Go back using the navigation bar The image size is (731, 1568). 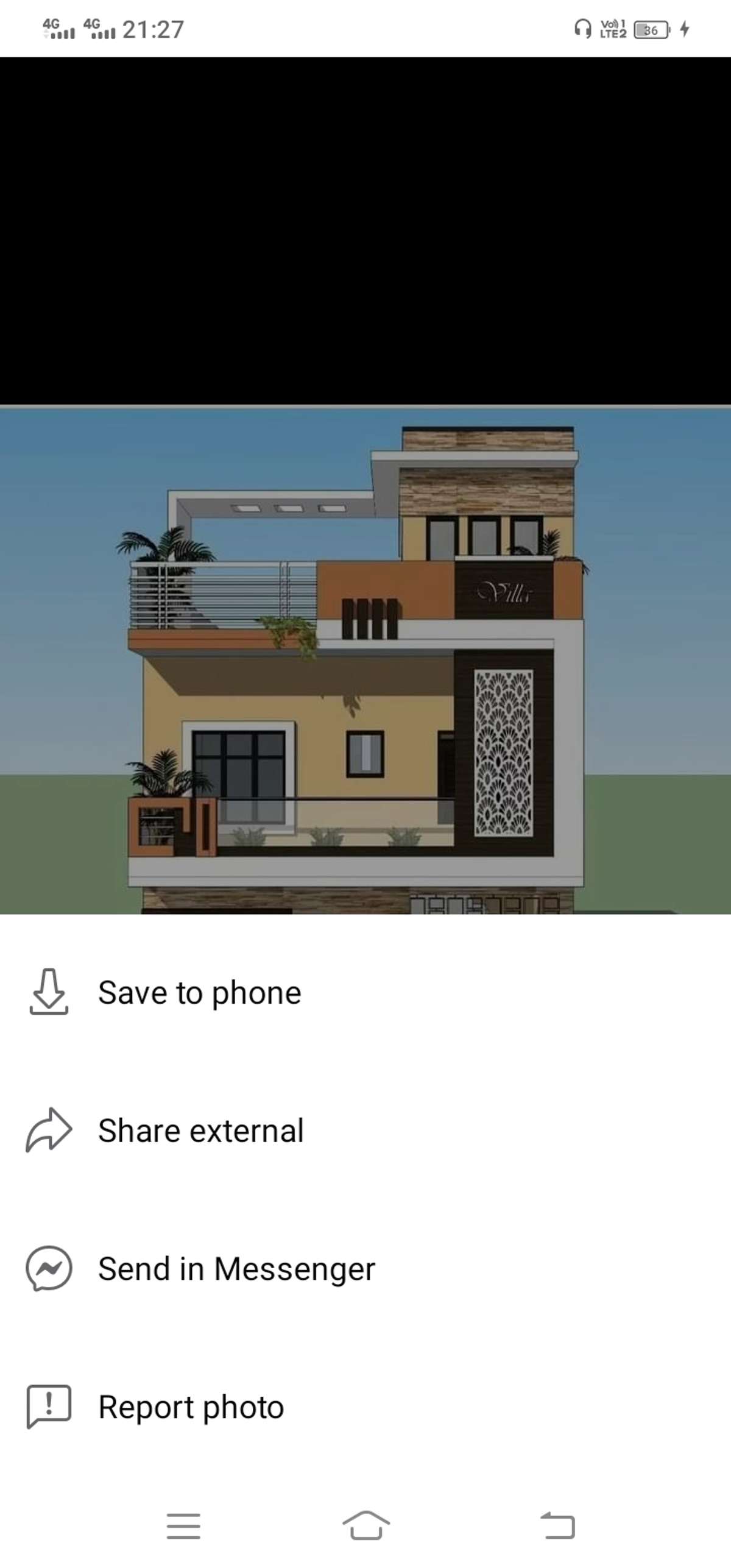coord(557,1525)
